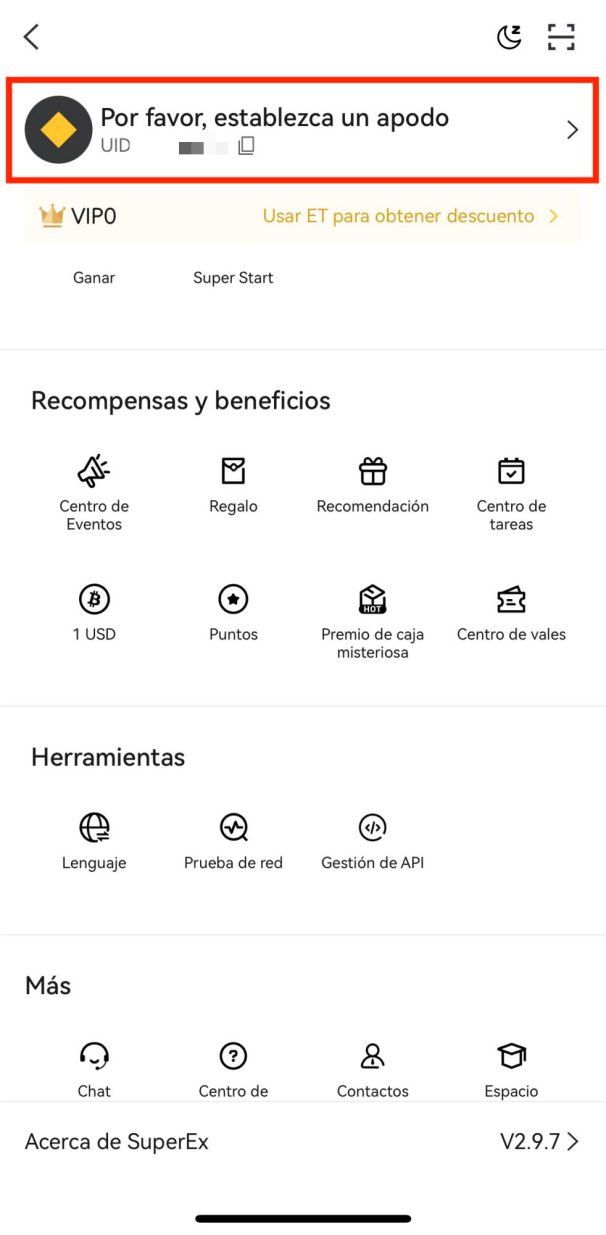Open Premio de caja misteriosa
The width and height of the screenshot is (606, 1235).
tap(372, 622)
